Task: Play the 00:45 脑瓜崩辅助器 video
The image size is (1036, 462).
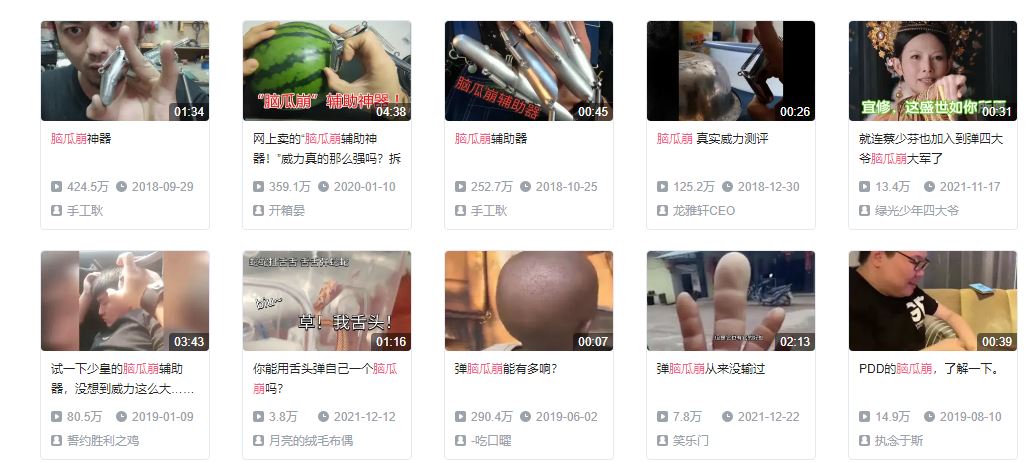Action: (x=528, y=71)
